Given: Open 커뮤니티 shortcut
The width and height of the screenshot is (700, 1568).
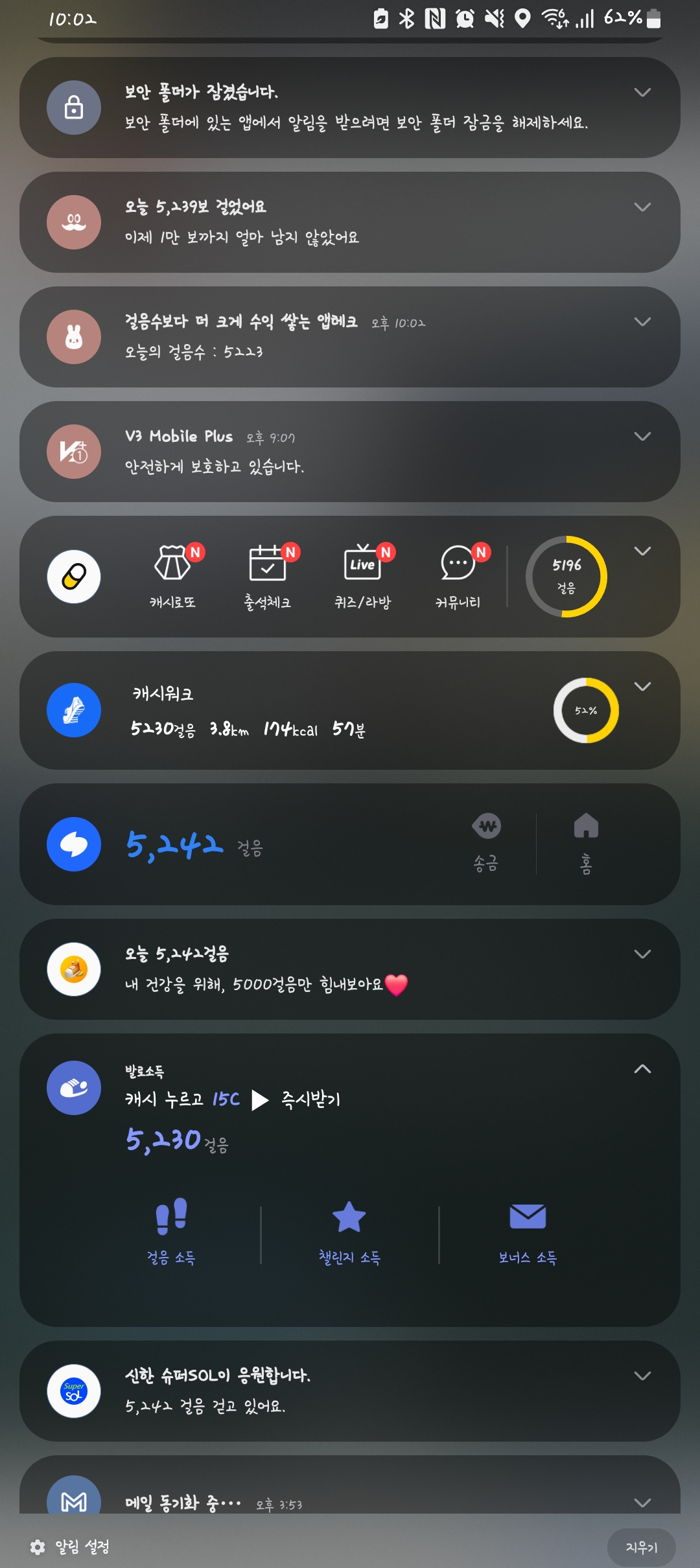Looking at the screenshot, I should click(x=458, y=575).
